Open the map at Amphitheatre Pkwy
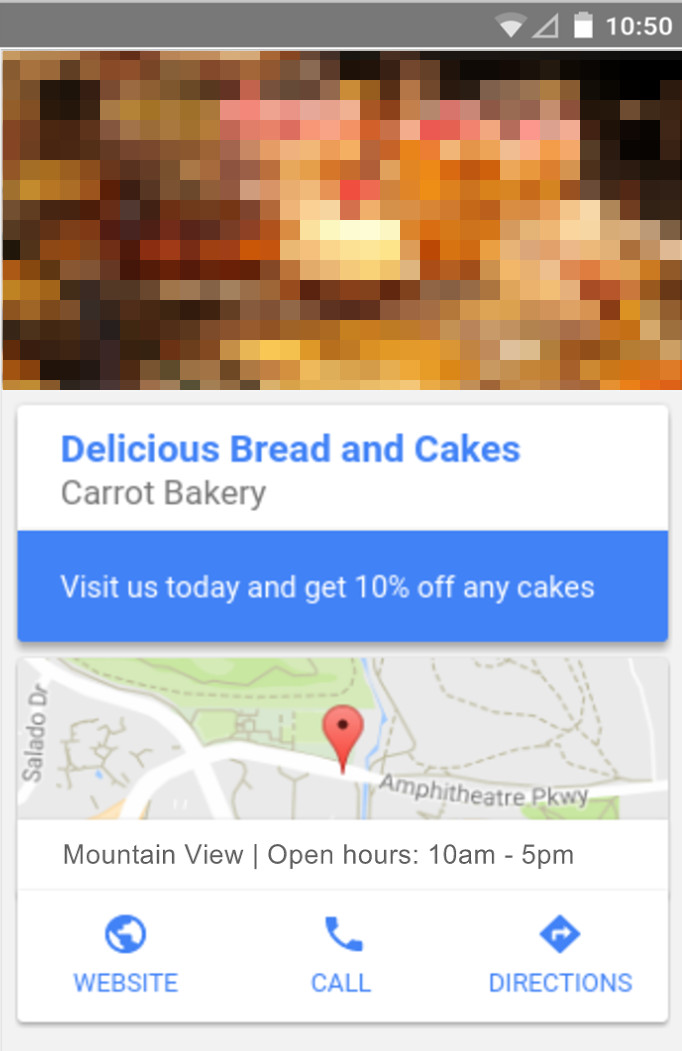682x1051 pixels. 342,739
